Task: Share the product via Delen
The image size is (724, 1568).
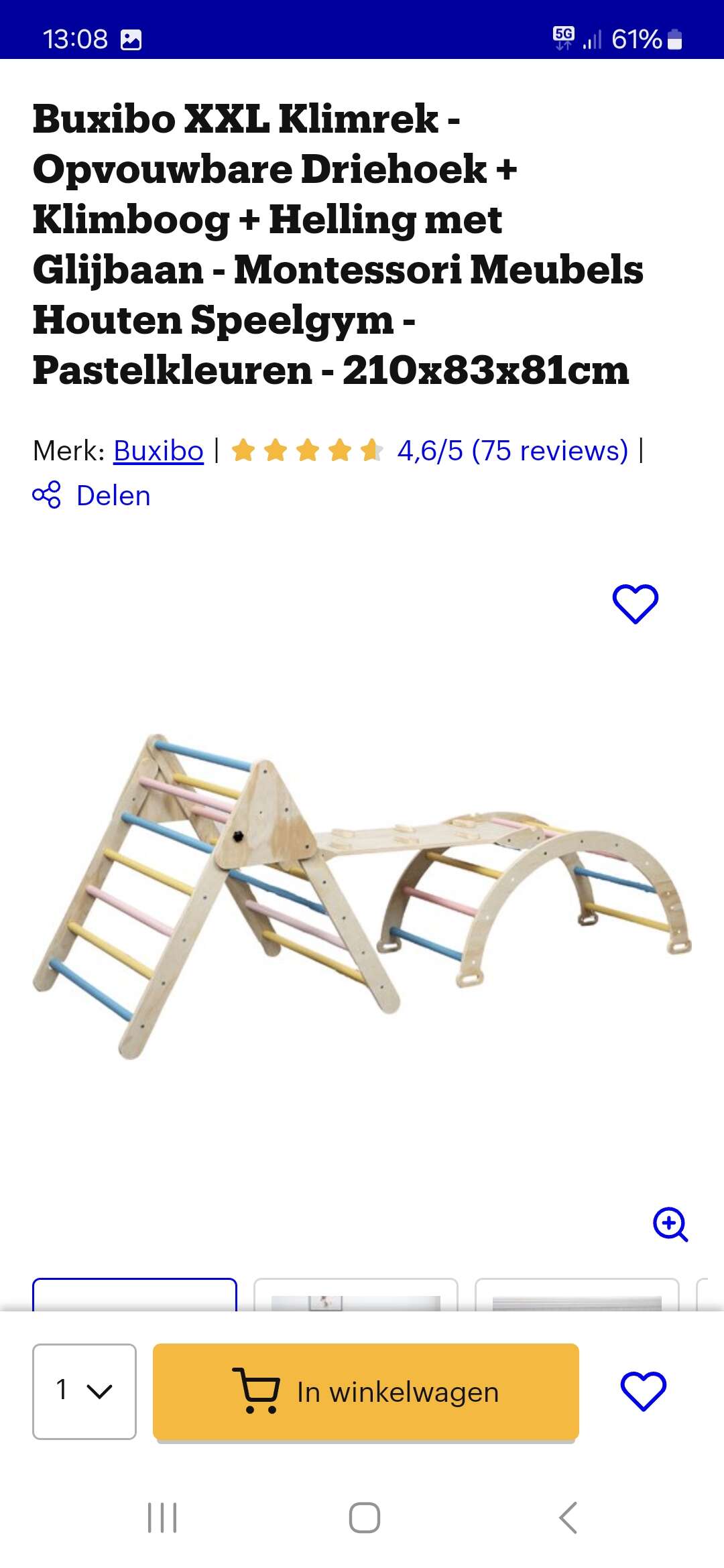Action: [92, 496]
